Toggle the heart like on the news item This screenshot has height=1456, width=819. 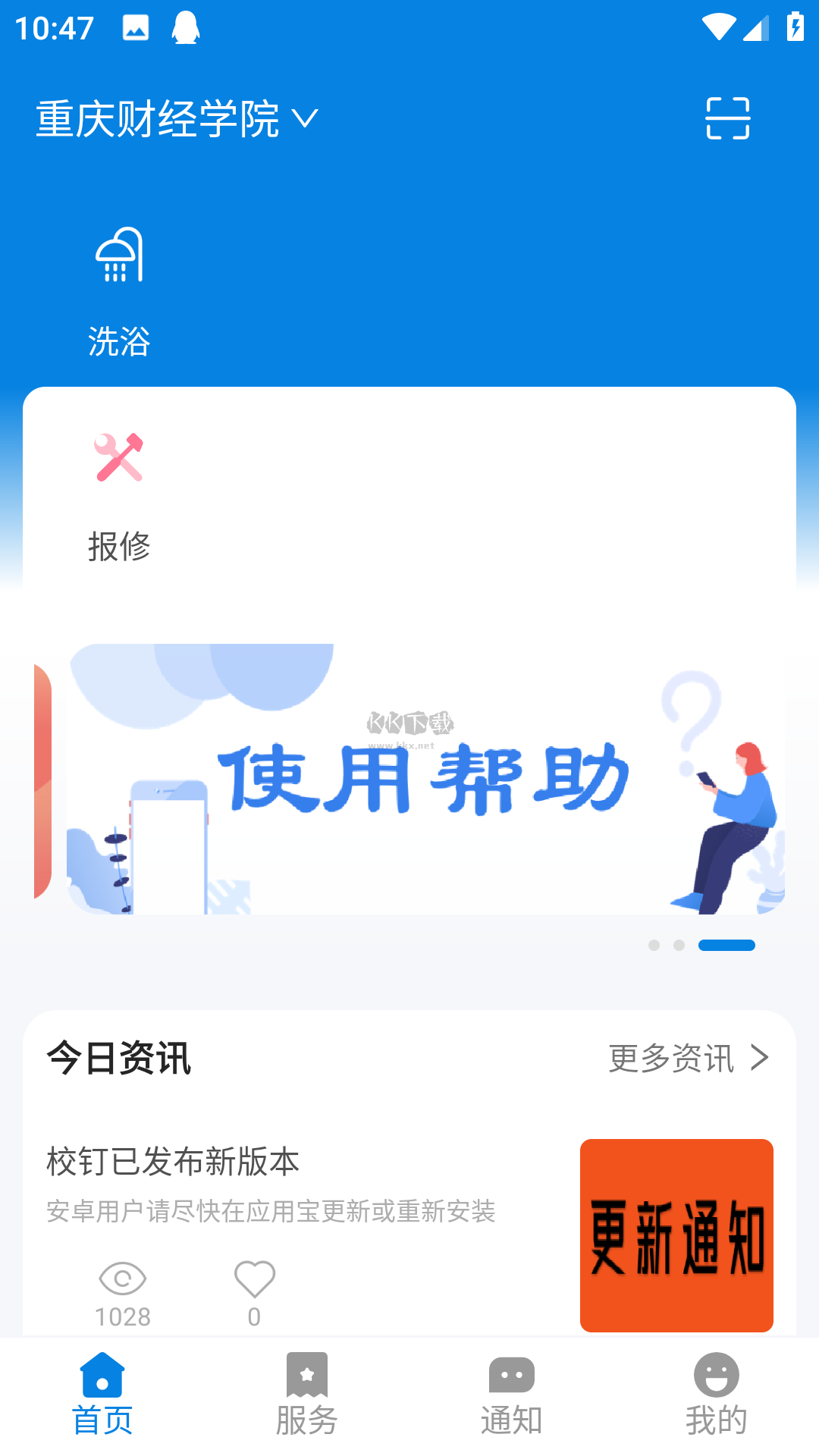click(x=254, y=1278)
